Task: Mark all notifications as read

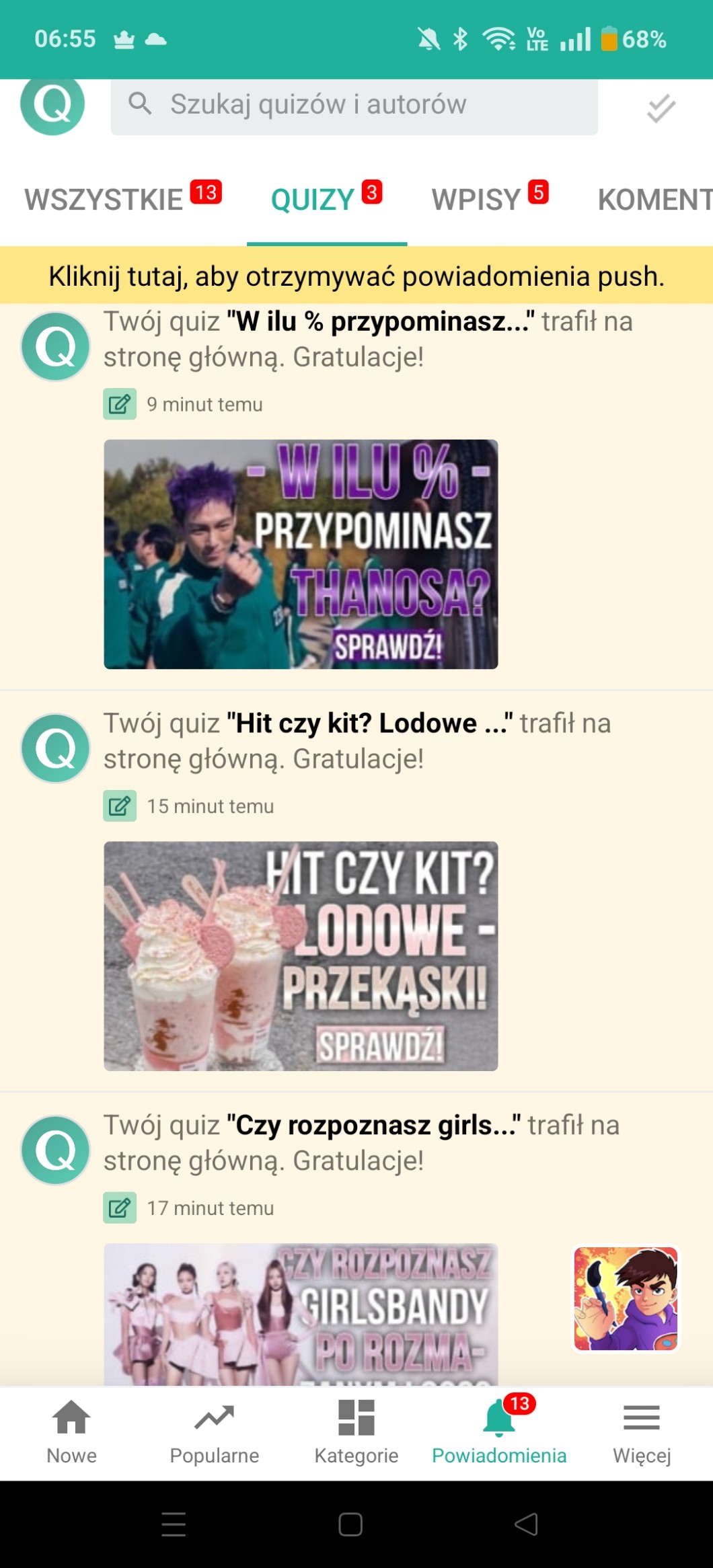Action: 661,108
